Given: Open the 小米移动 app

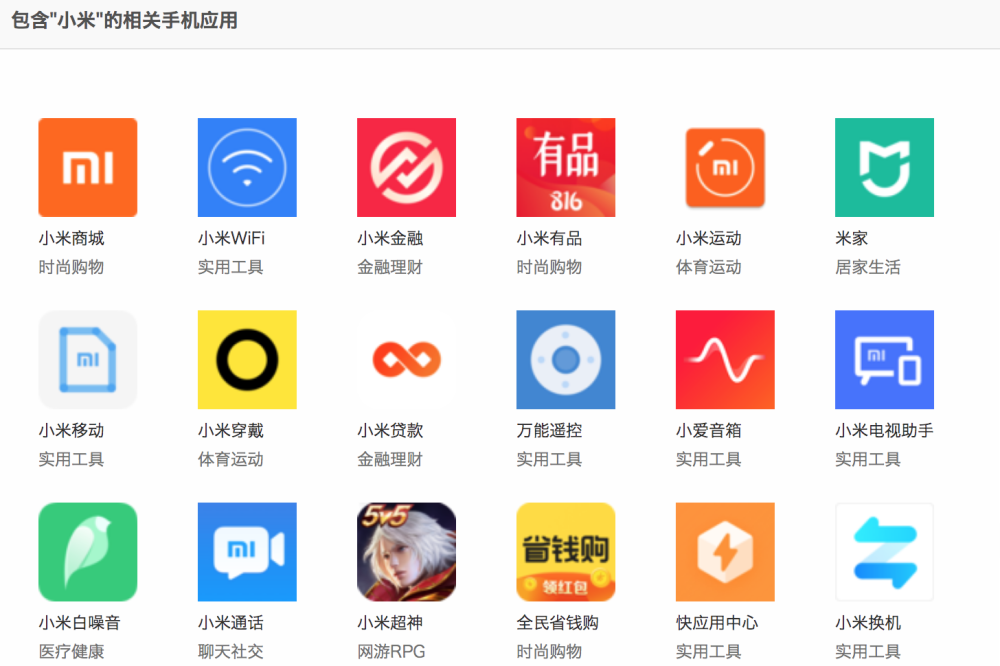Looking at the screenshot, I should pos(88,360).
